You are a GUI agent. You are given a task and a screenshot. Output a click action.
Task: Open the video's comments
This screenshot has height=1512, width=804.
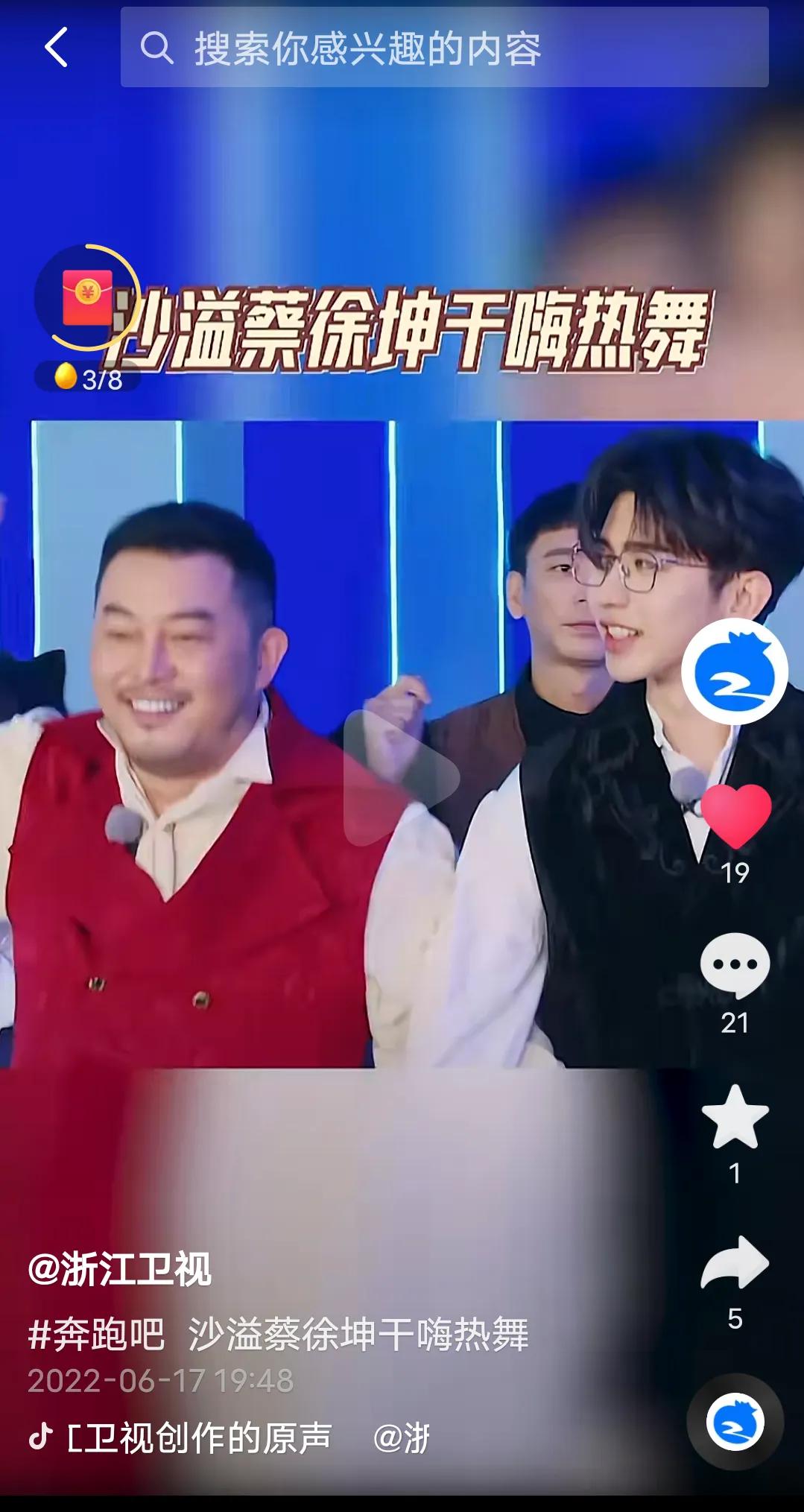tap(735, 964)
